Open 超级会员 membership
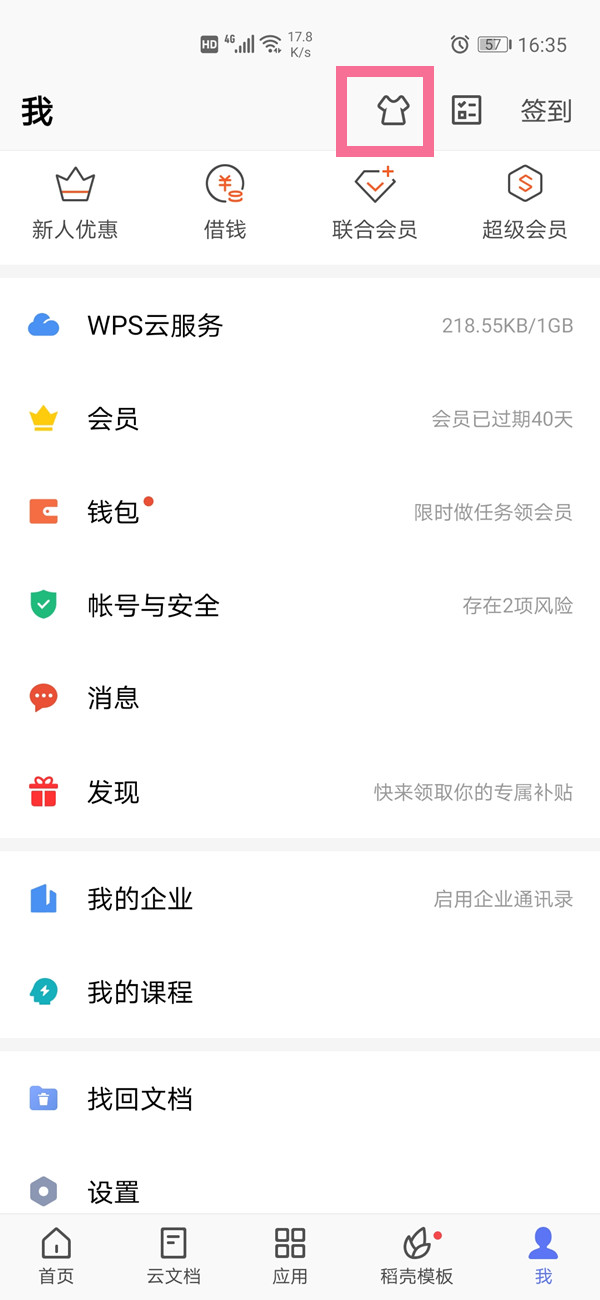This screenshot has height=1300, width=600. 525,205
